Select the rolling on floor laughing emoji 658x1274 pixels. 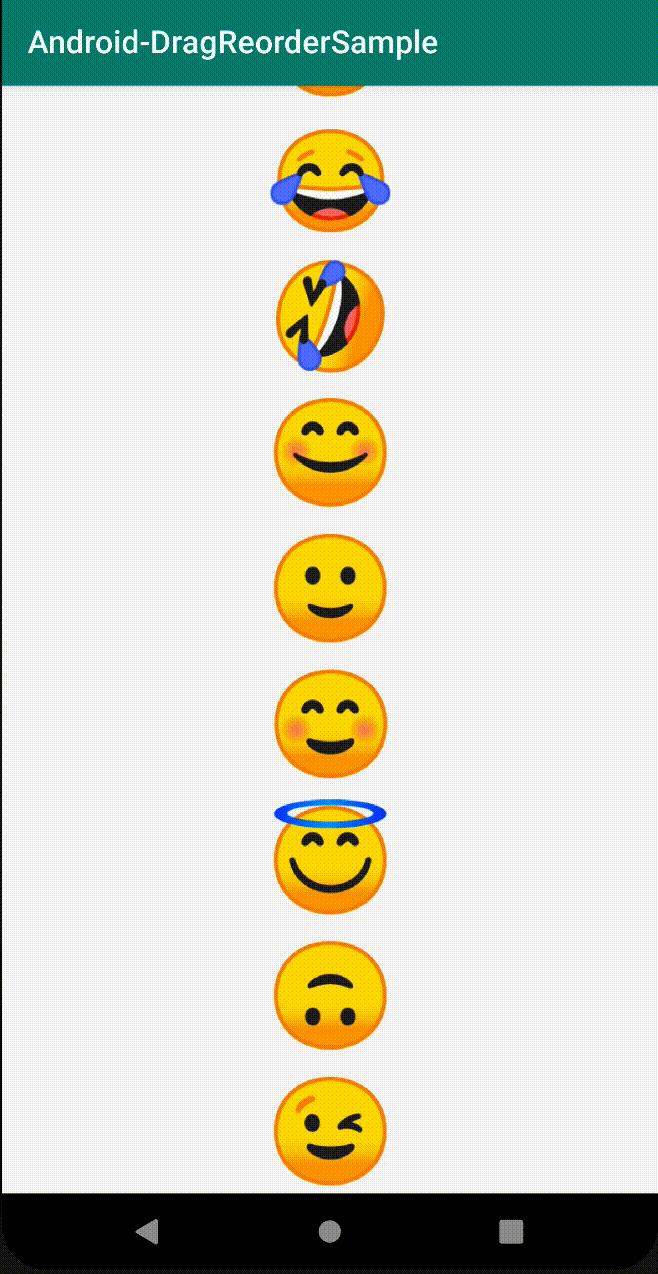tap(330, 316)
